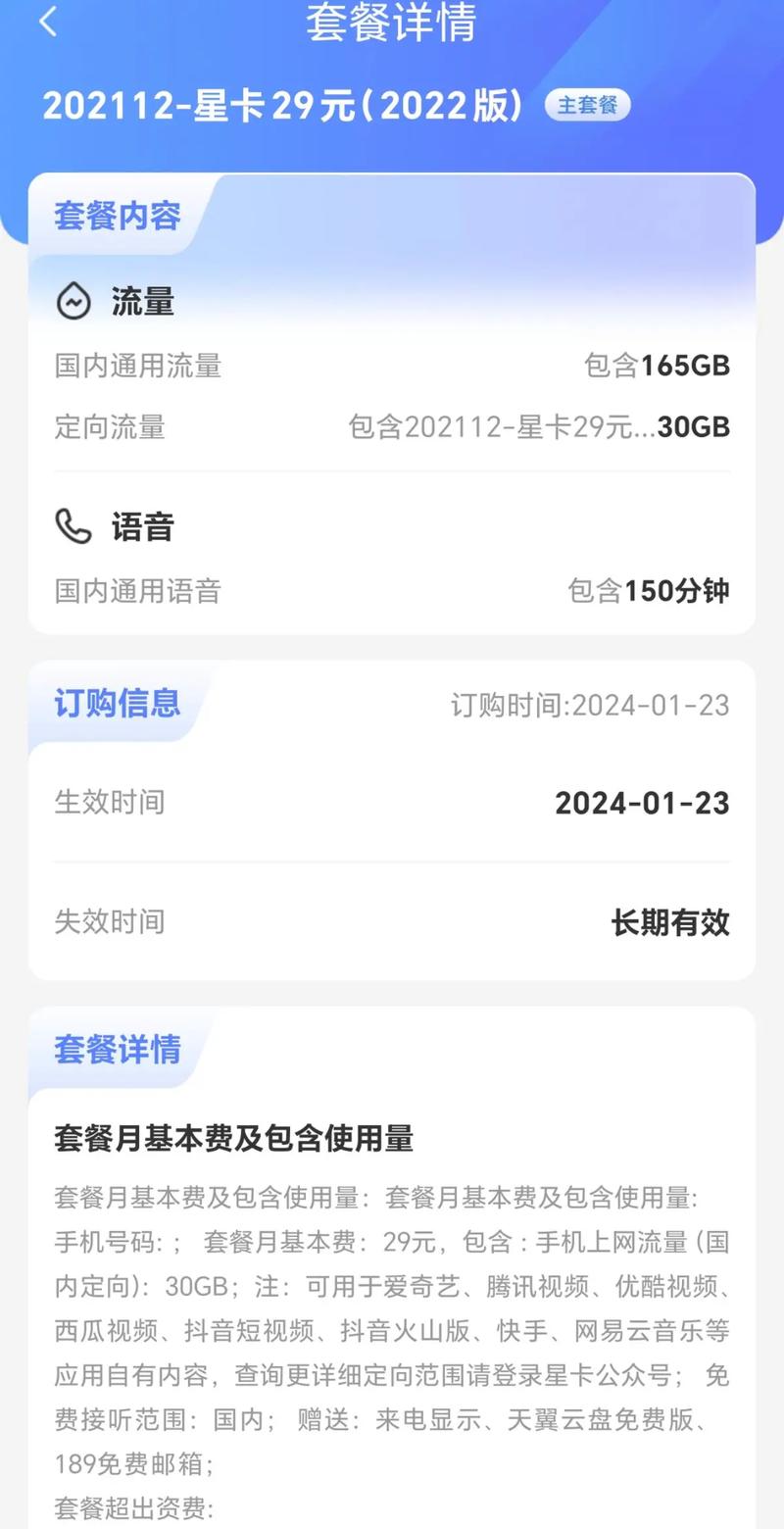The width and height of the screenshot is (784, 1529).
Task: Tap the chevron-style back navigation control
Action: tap(47, 22)
